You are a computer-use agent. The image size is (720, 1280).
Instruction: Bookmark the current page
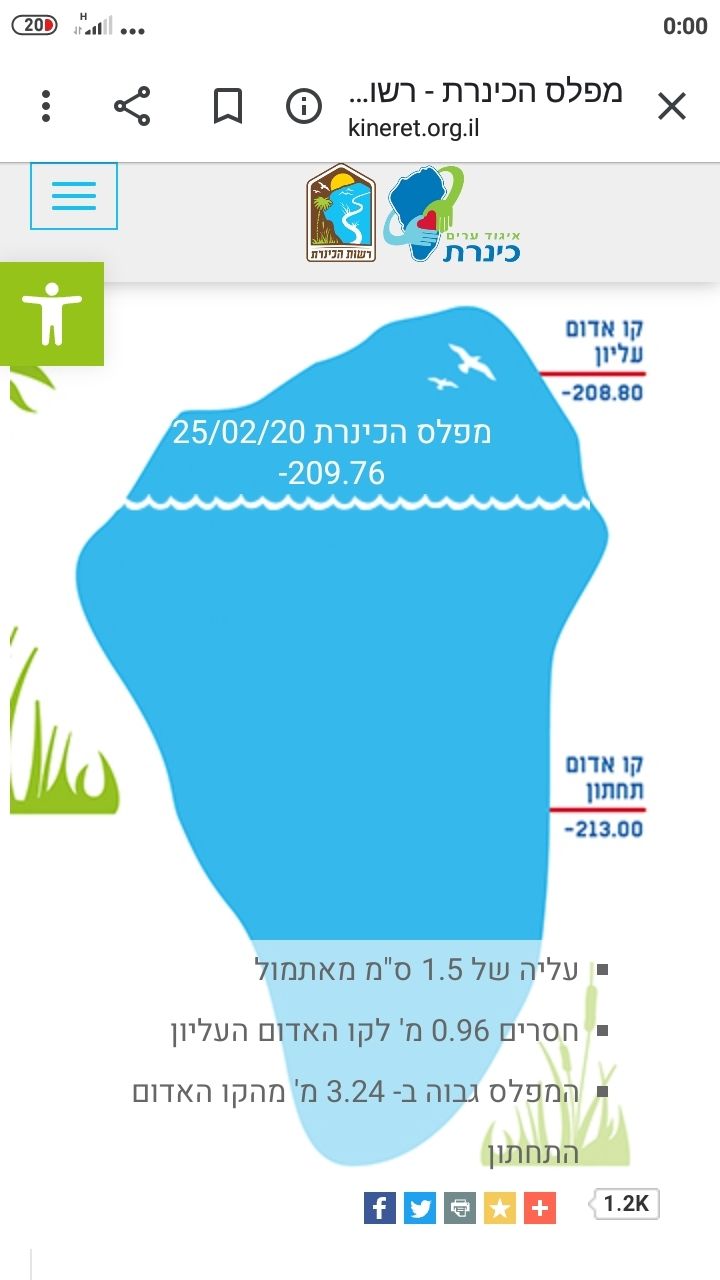point(228,105)
